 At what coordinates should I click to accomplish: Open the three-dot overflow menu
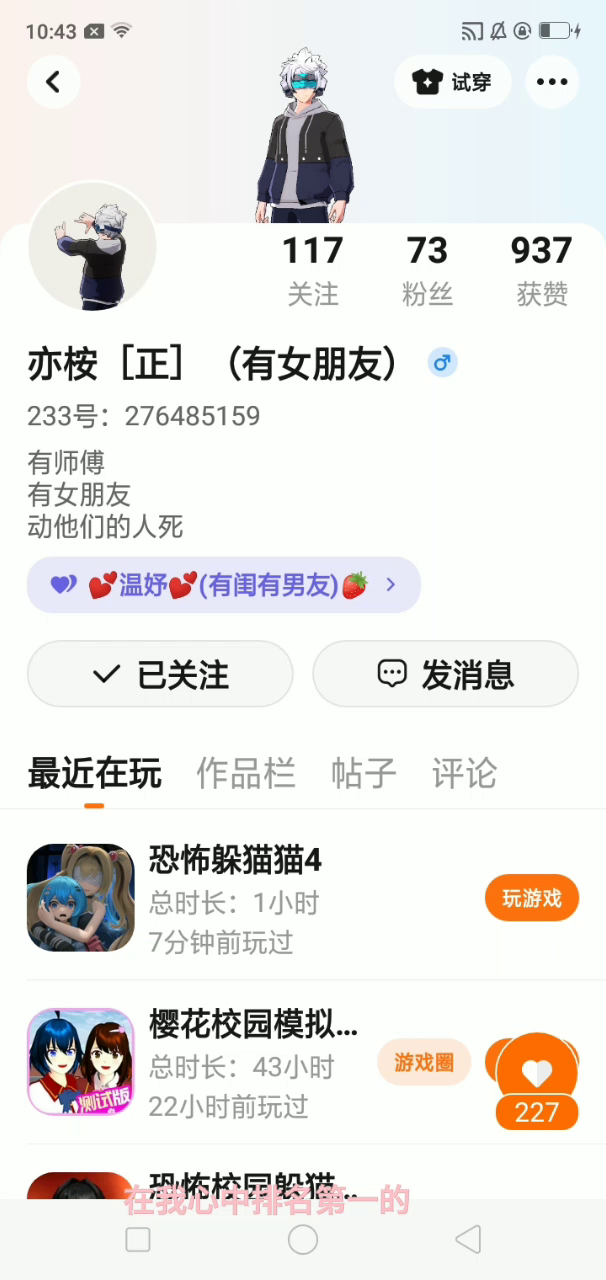pos(552,82)
